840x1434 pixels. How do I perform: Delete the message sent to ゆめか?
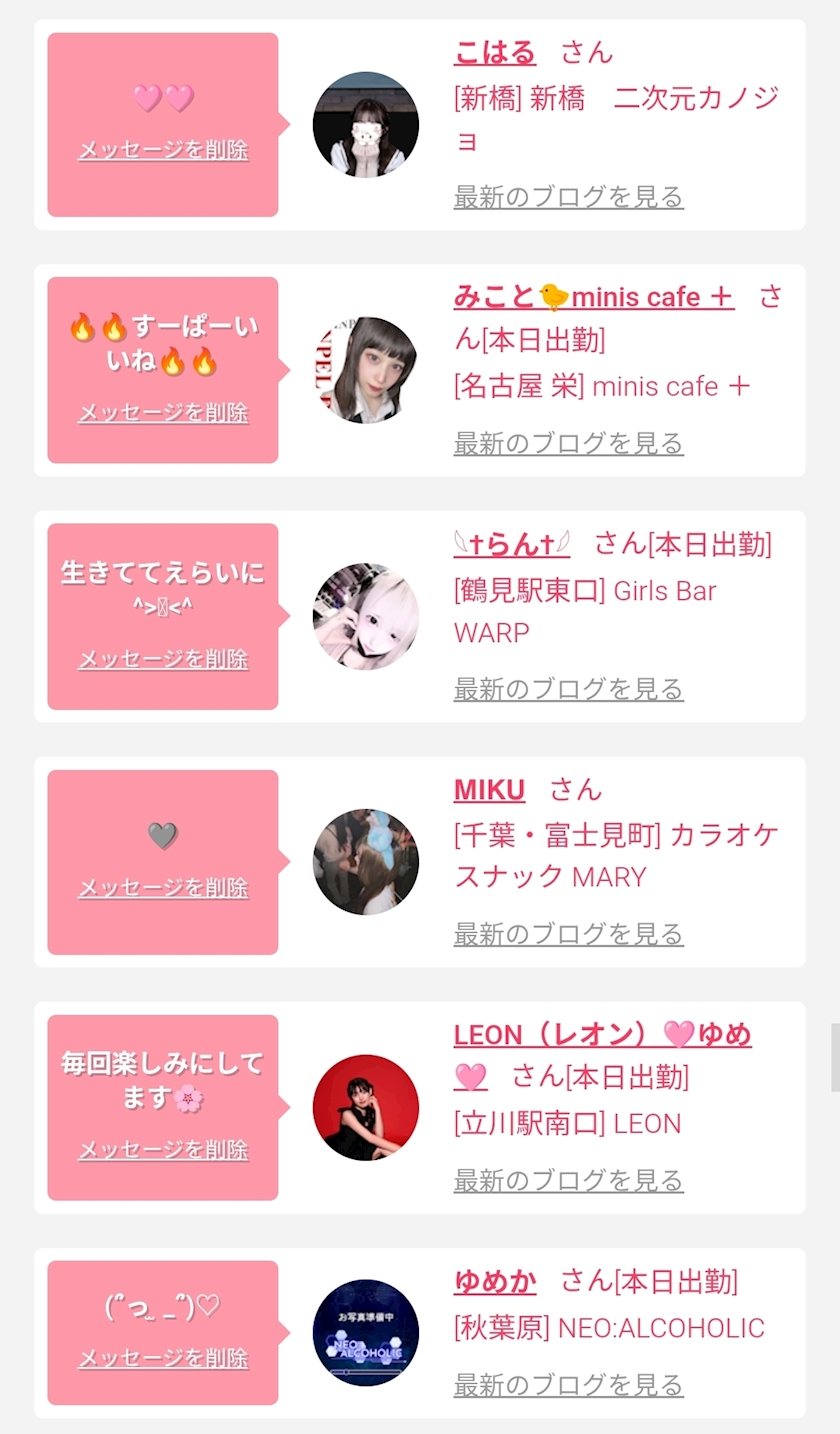(x=163, y=1358)
